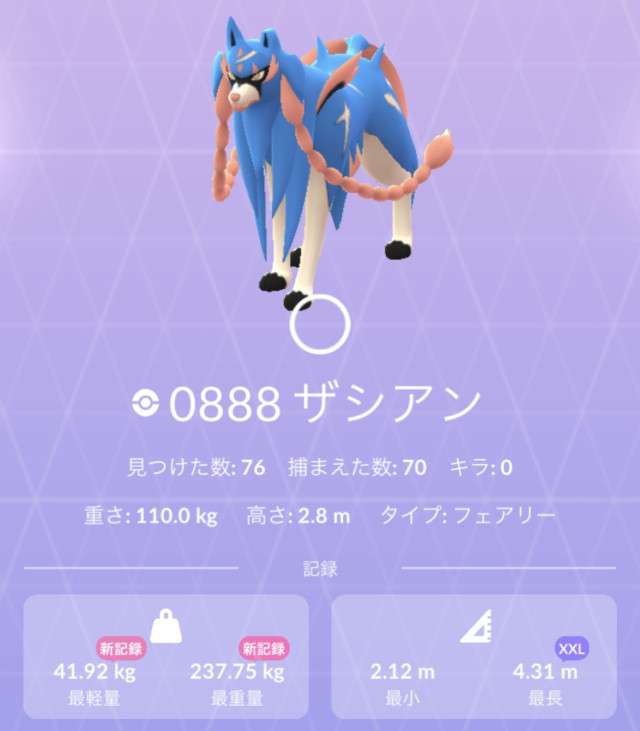This screenshot has width=640, height=731.
Task: Select the circular form indicator below Zacian
Action: 319,324
